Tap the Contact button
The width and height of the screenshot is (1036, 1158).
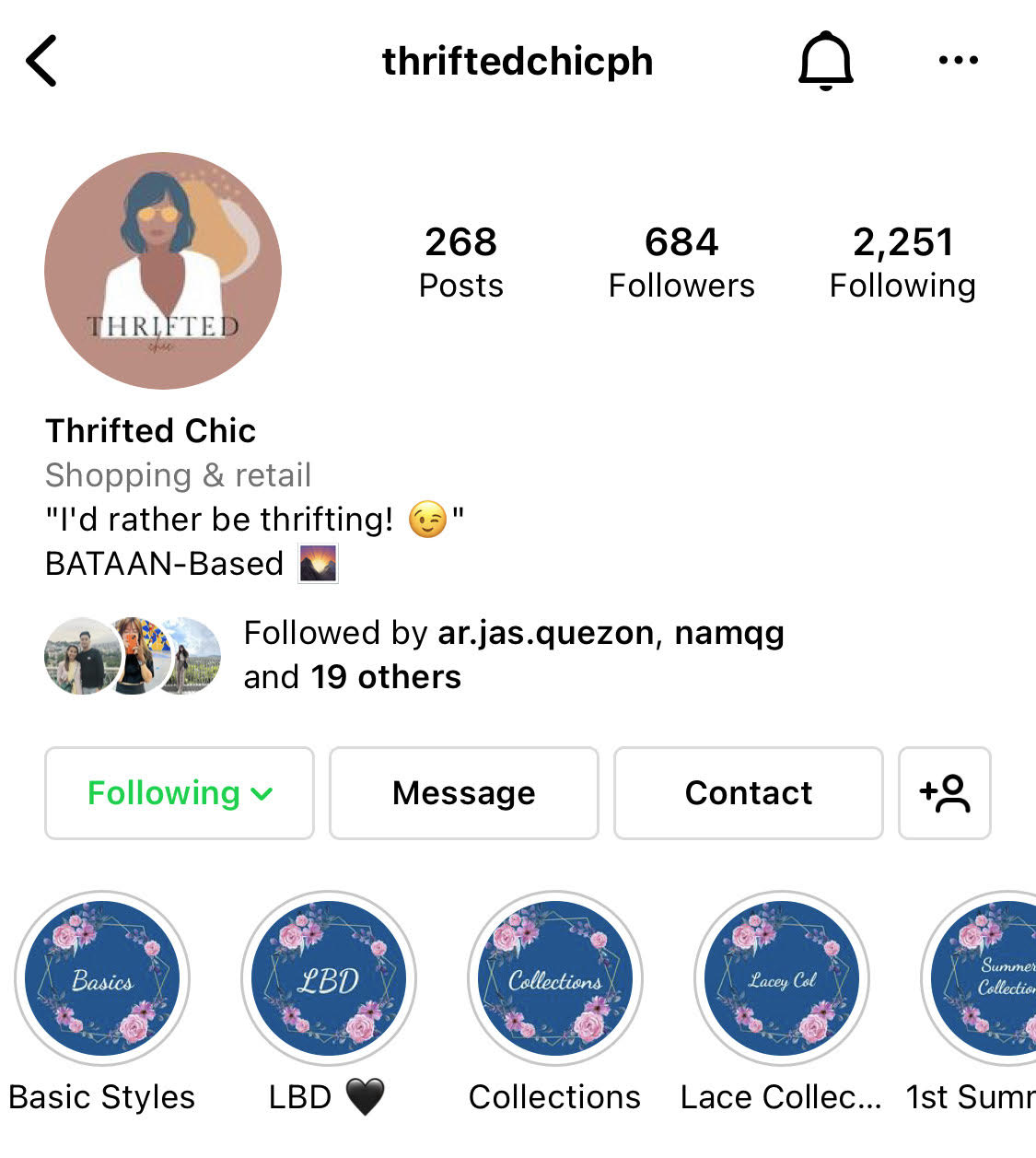click(749, 793)
